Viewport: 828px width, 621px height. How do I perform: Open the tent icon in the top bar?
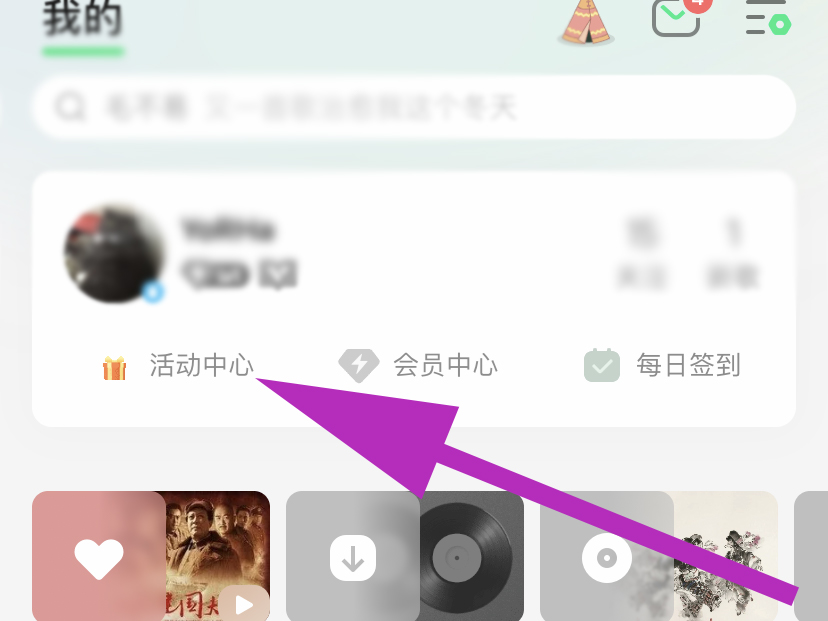click(x=586, y=21)
